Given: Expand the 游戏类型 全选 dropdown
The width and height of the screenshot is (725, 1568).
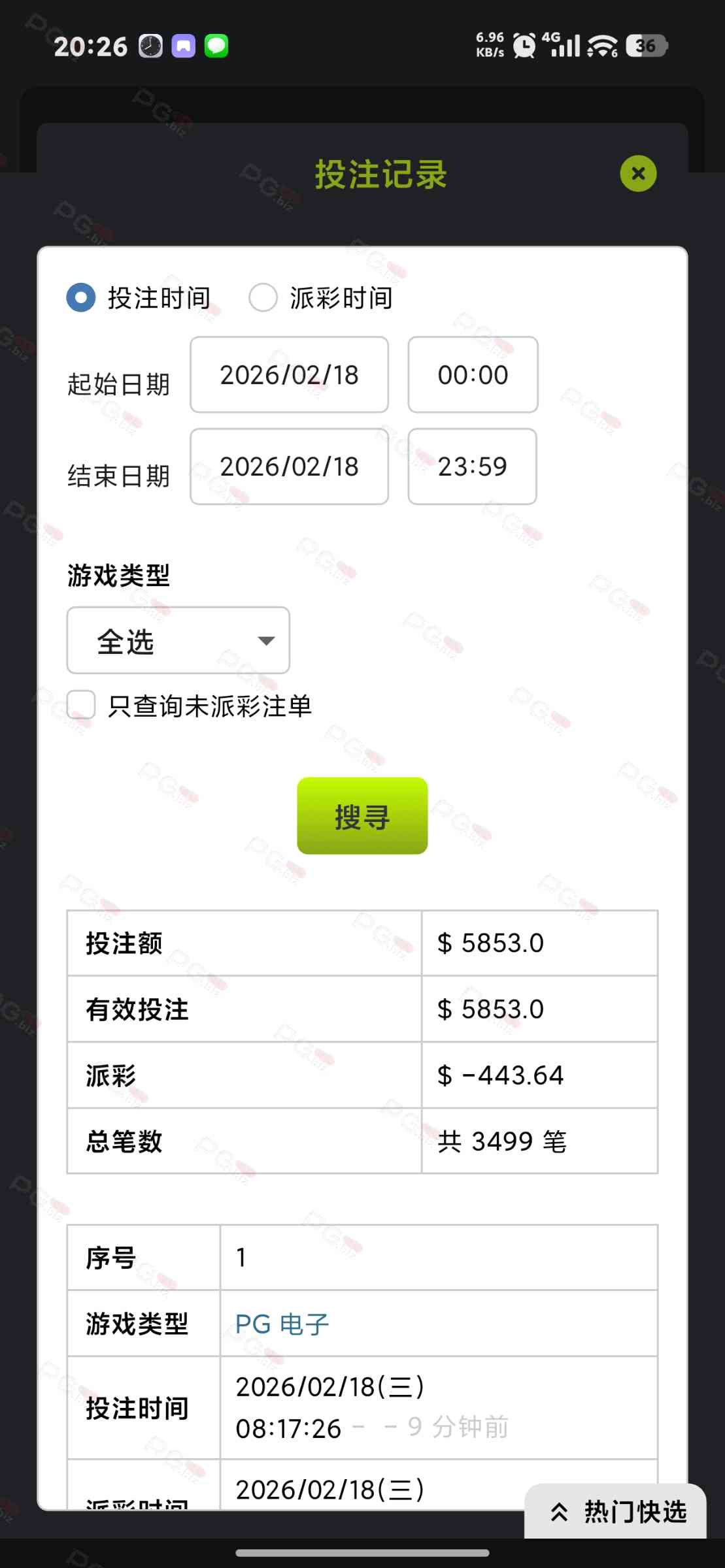Looking at the screenshot, I should 178,641.
